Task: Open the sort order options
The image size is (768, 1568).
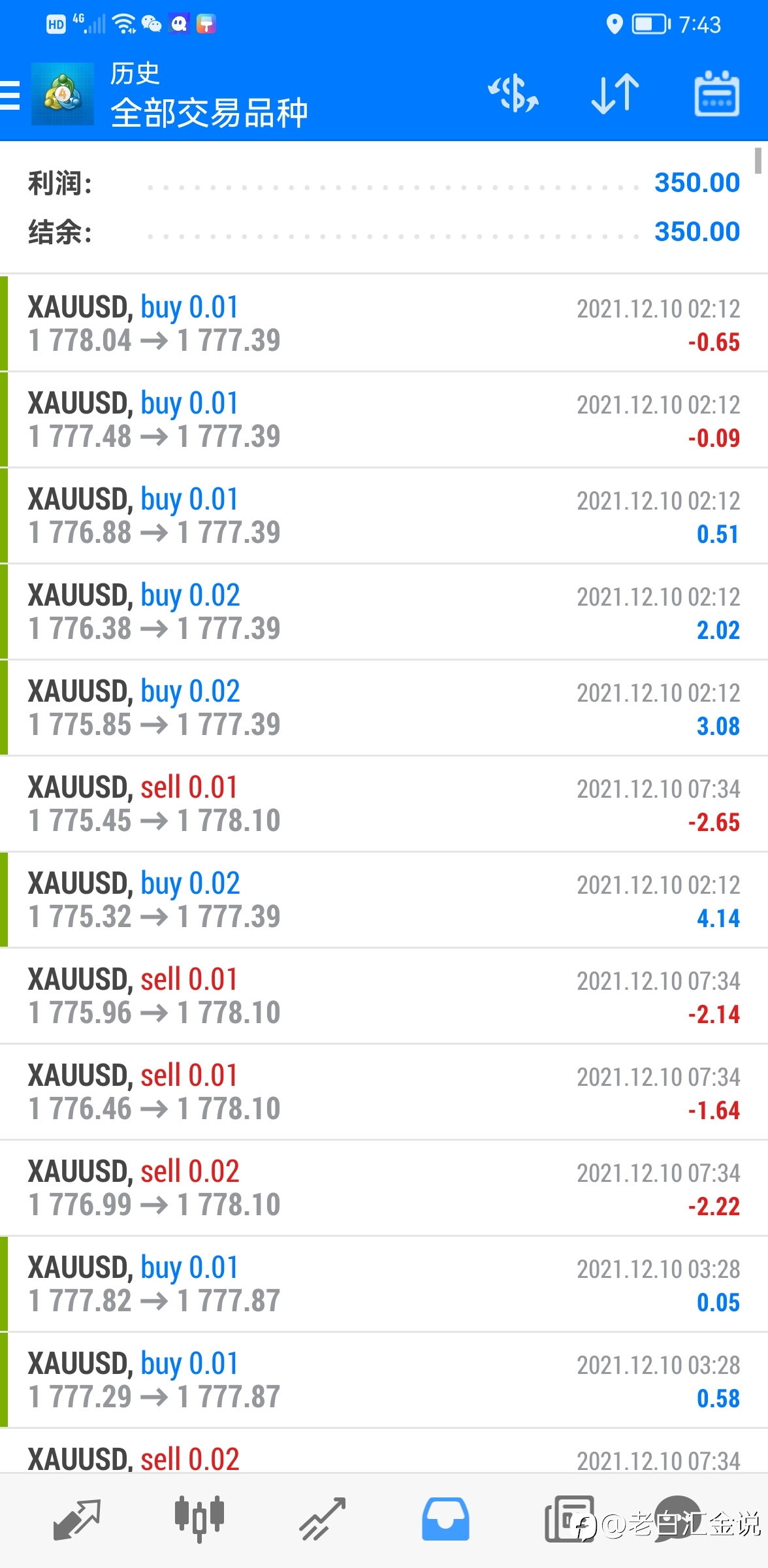Action: pyautogui.click(x=615, y=94)
